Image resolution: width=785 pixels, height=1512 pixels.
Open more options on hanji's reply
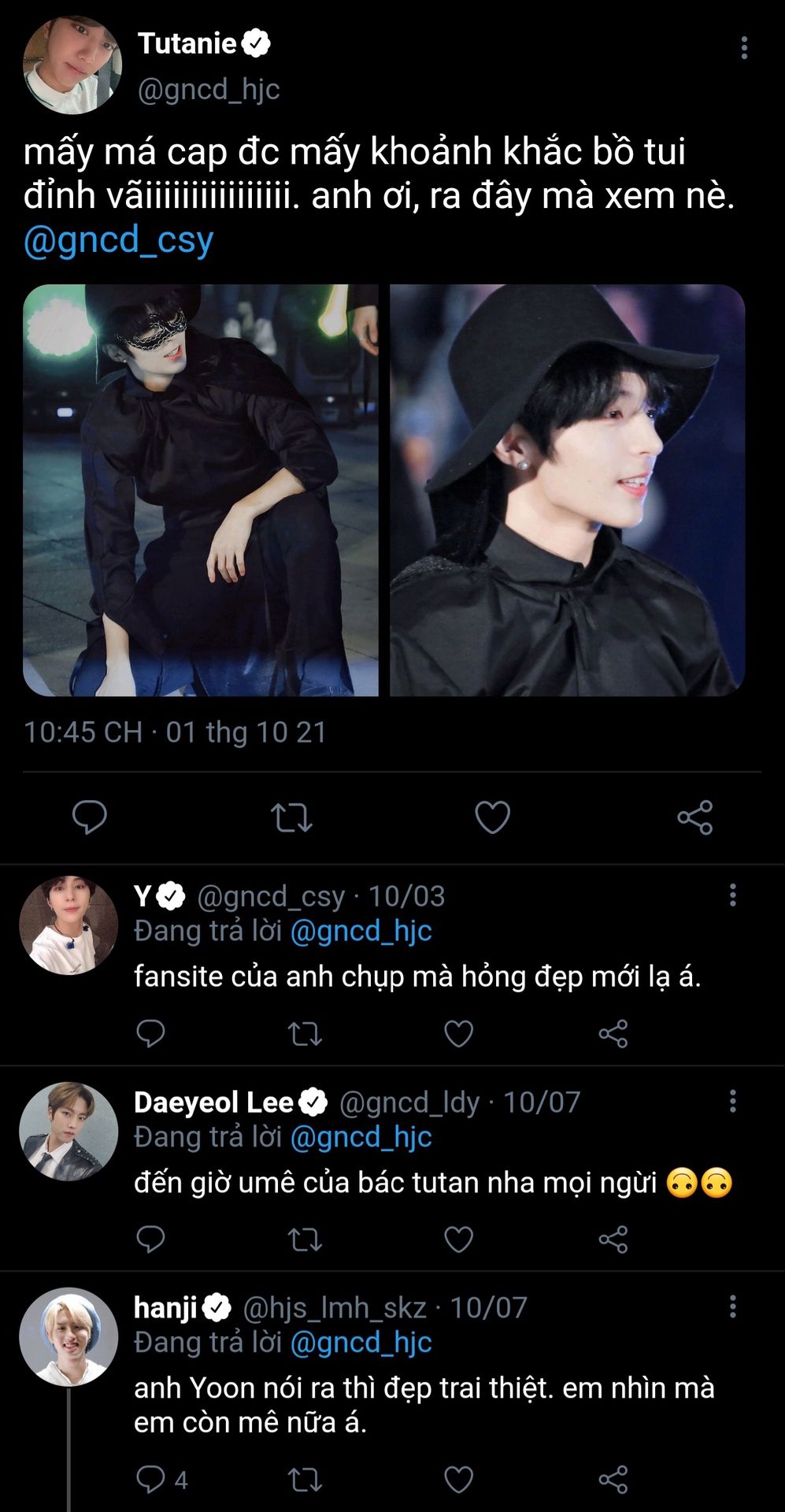pos(732,1307)
